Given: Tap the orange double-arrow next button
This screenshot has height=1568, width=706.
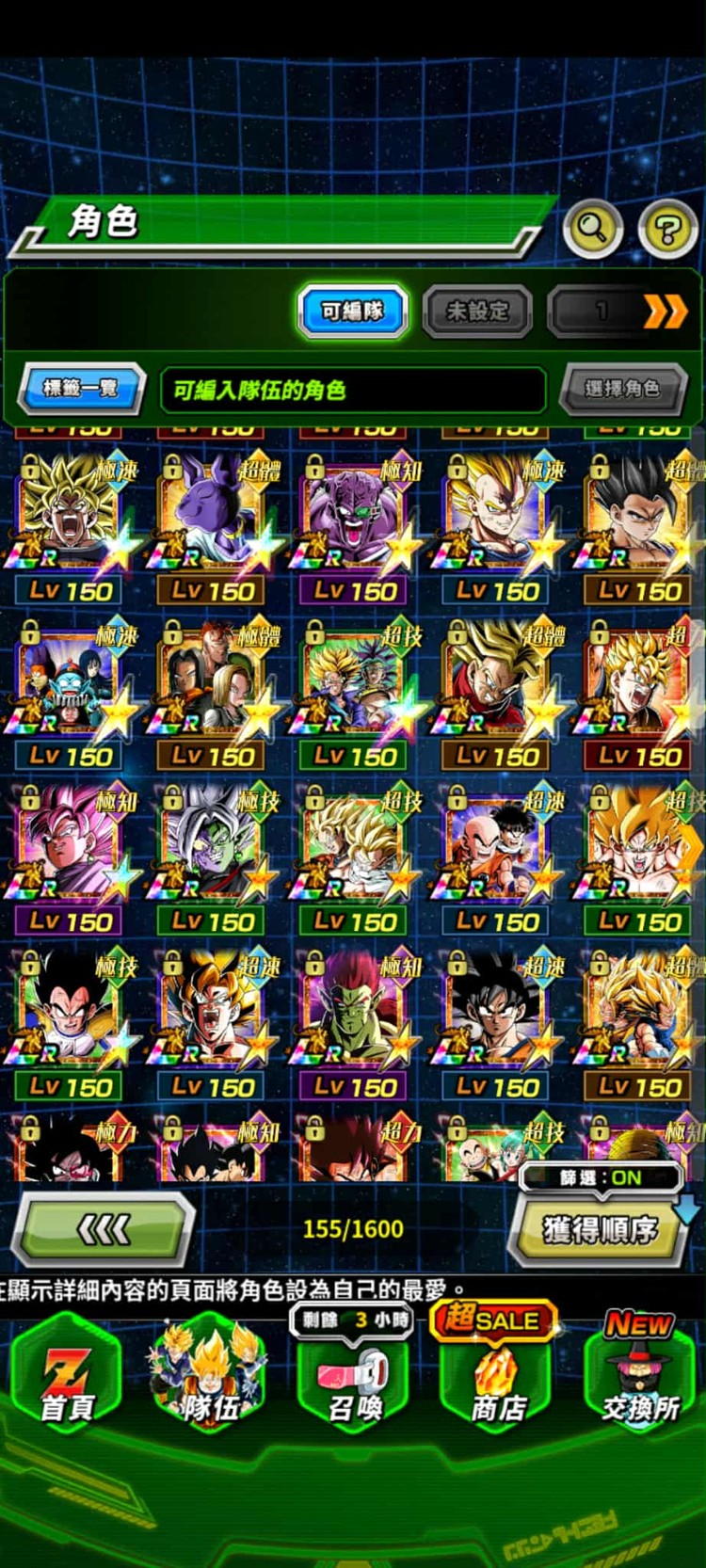Looking at the screenshot, I should point(665,312).
